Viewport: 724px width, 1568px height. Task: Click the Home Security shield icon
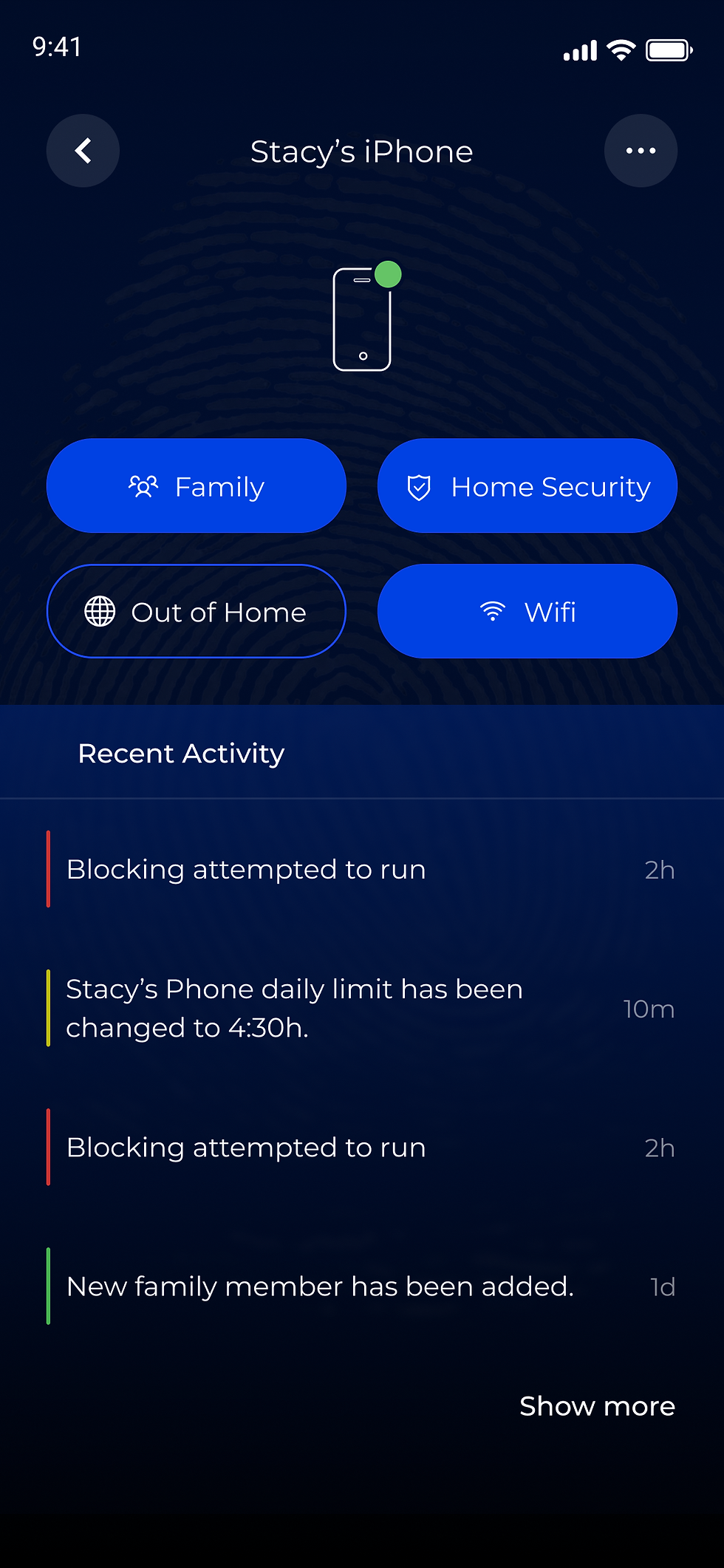pyautogui.click(x=420, y=486)
